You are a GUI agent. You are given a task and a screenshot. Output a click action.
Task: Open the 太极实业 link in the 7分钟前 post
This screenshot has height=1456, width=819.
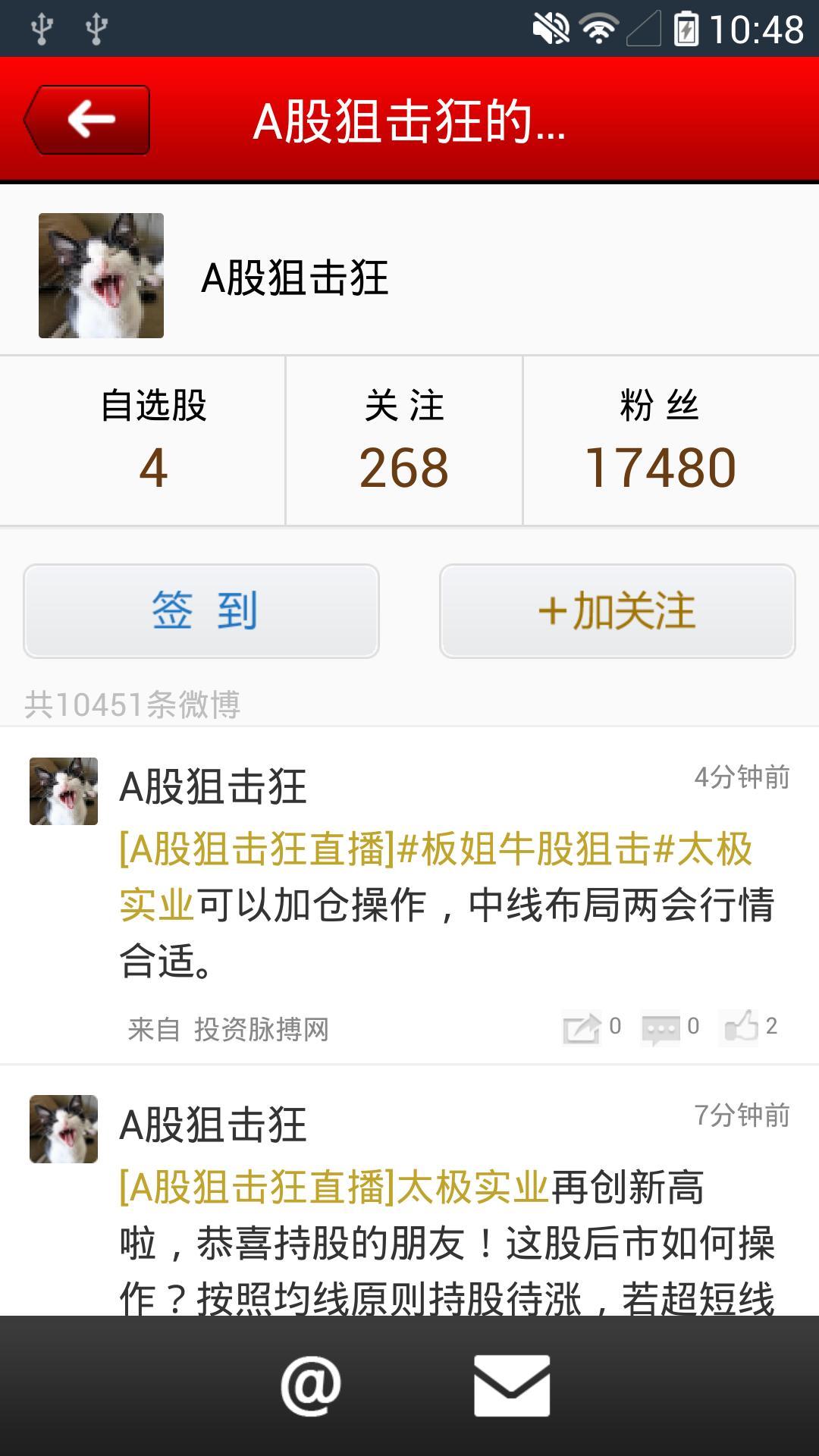[x=472, y=1187]
